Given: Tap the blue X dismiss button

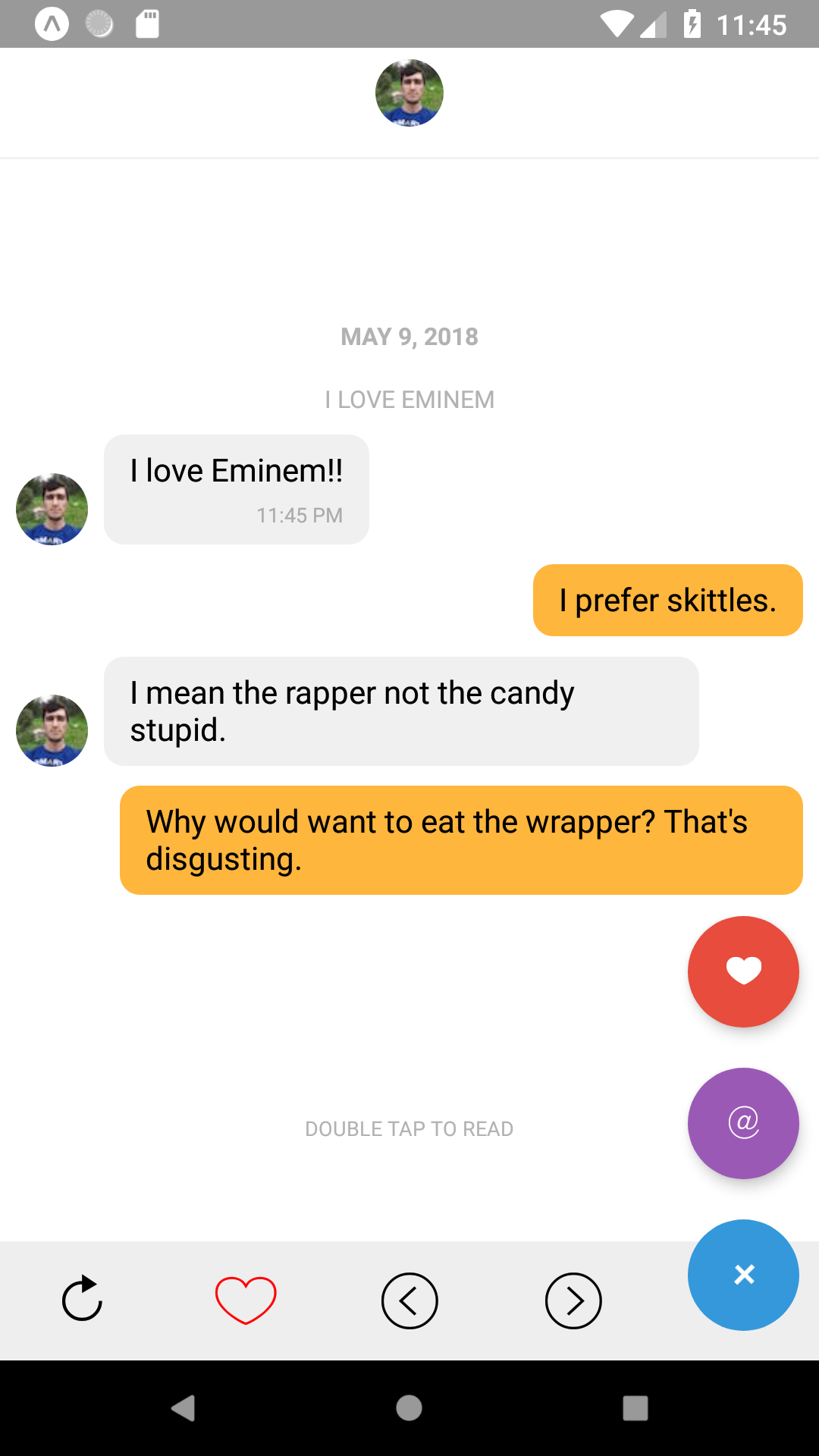Looking at the screenshot, I should (743, 1275).
